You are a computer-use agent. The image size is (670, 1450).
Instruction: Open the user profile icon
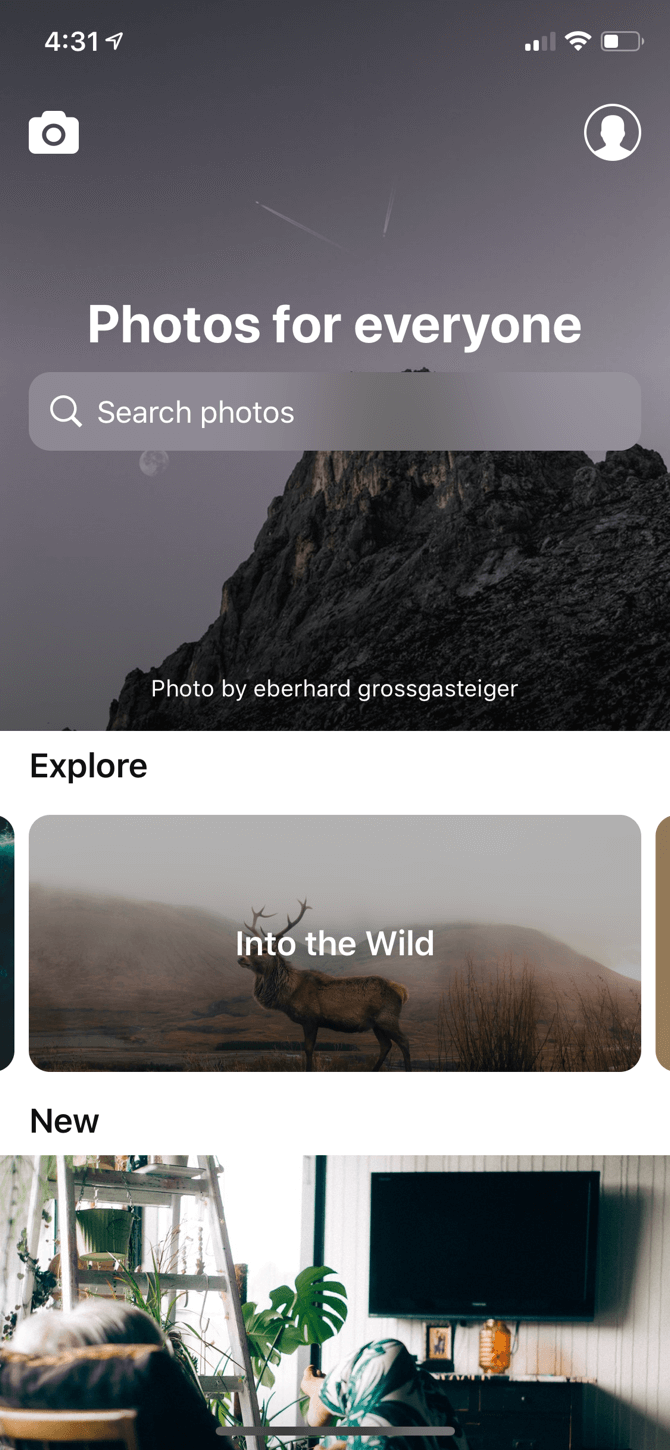(x=612, y=132)
